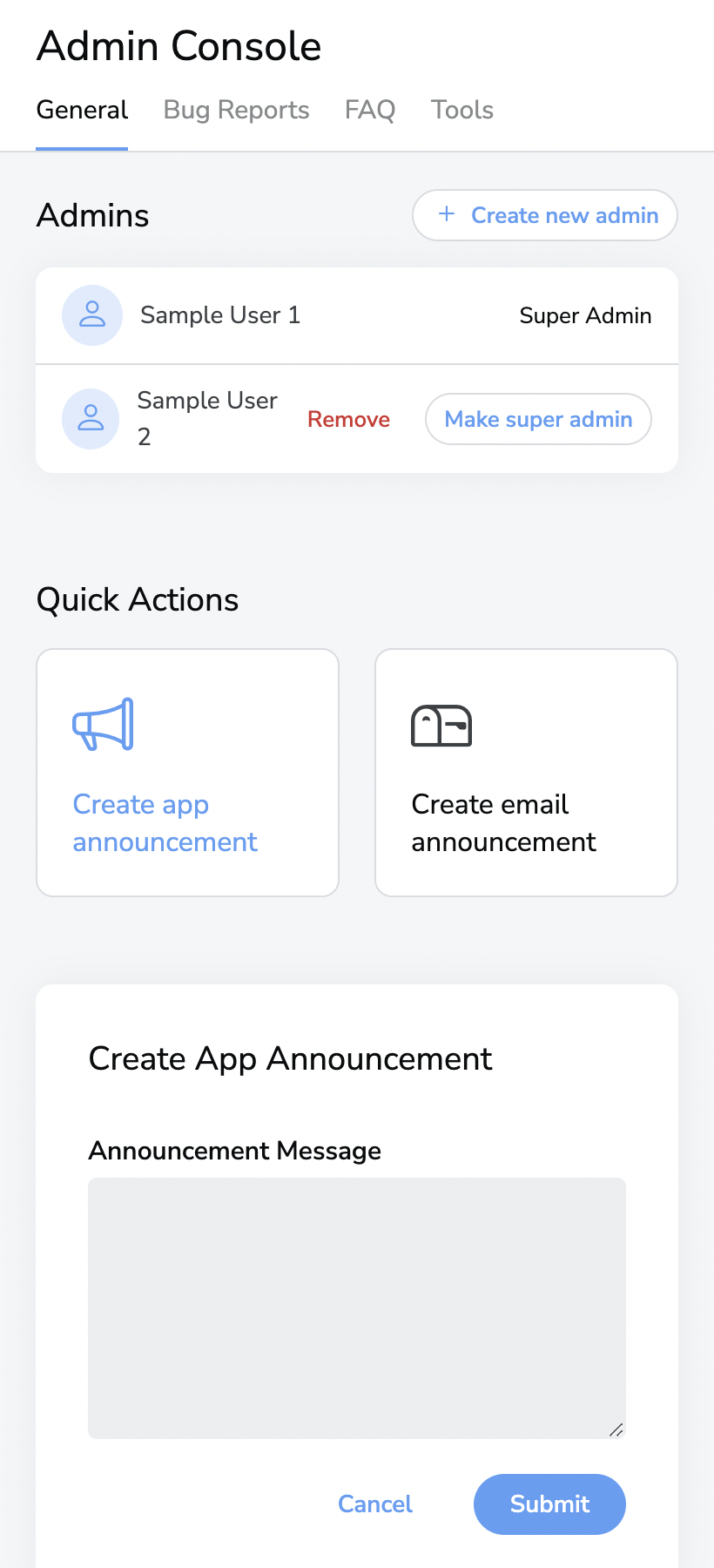Open the FAQ tab
The height and width of the screenshot is (1568, 714).
coord(369,111)
